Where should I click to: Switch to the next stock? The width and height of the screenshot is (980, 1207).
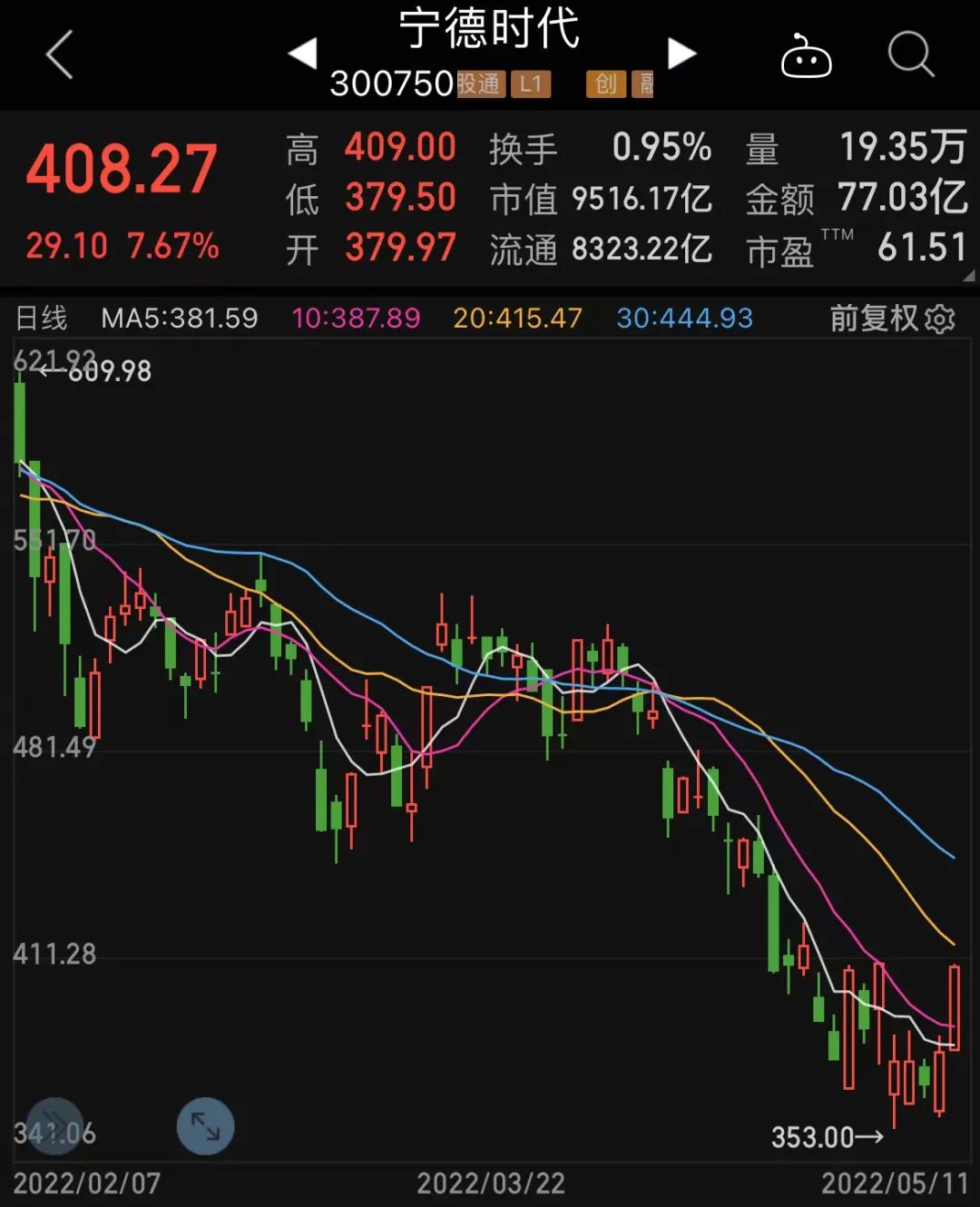681,54
